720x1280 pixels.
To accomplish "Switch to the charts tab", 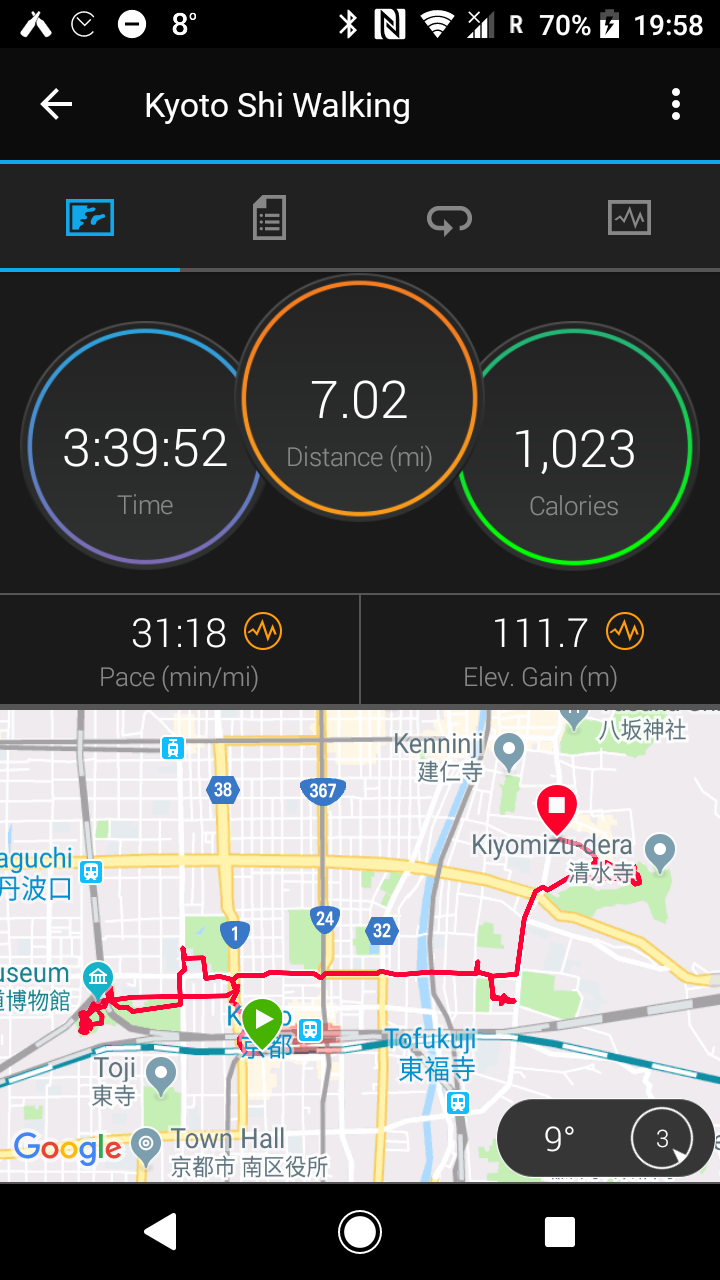I will pos(629,217).
